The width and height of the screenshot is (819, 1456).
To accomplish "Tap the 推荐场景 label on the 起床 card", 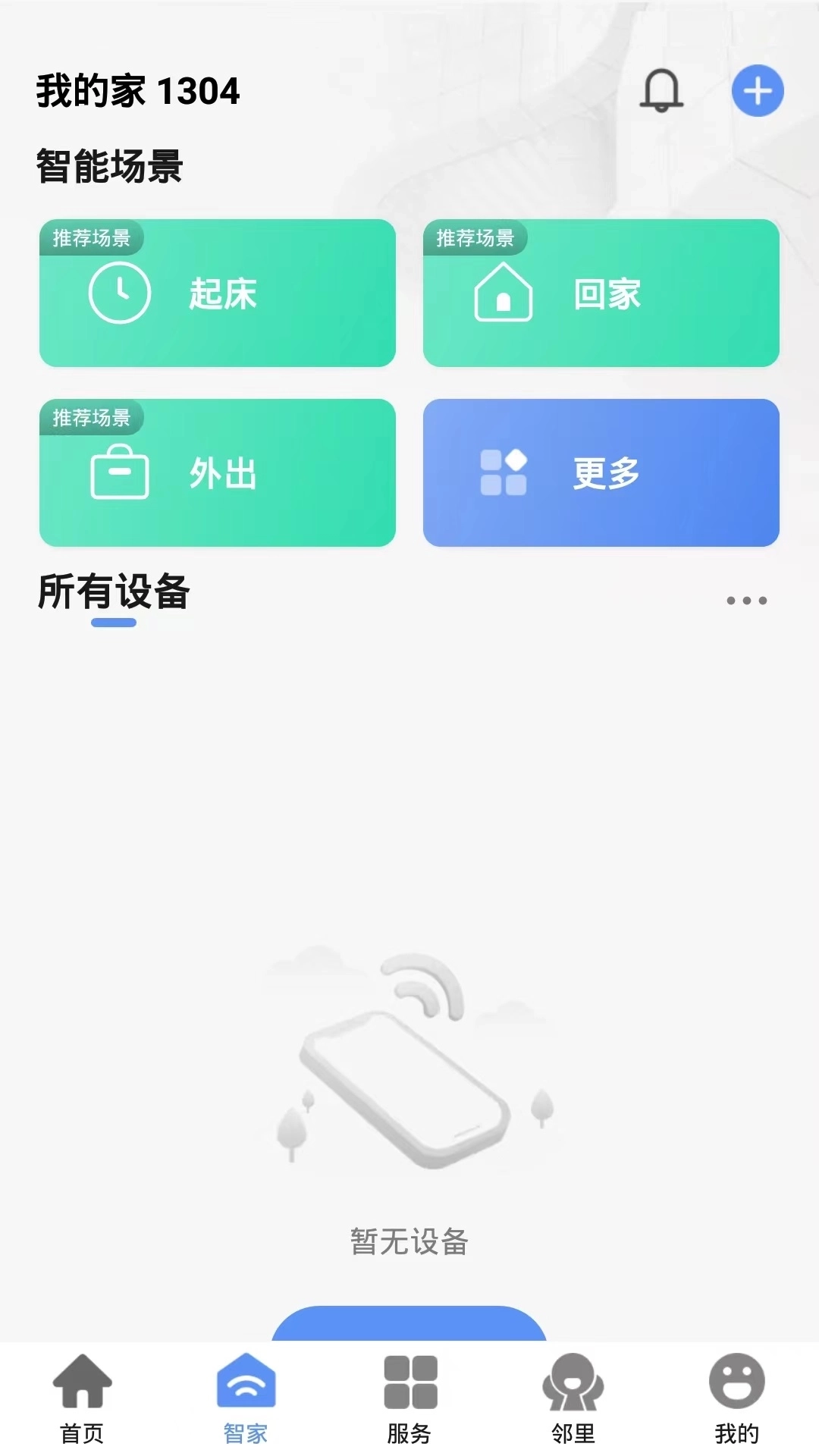I will pos(91,237).
